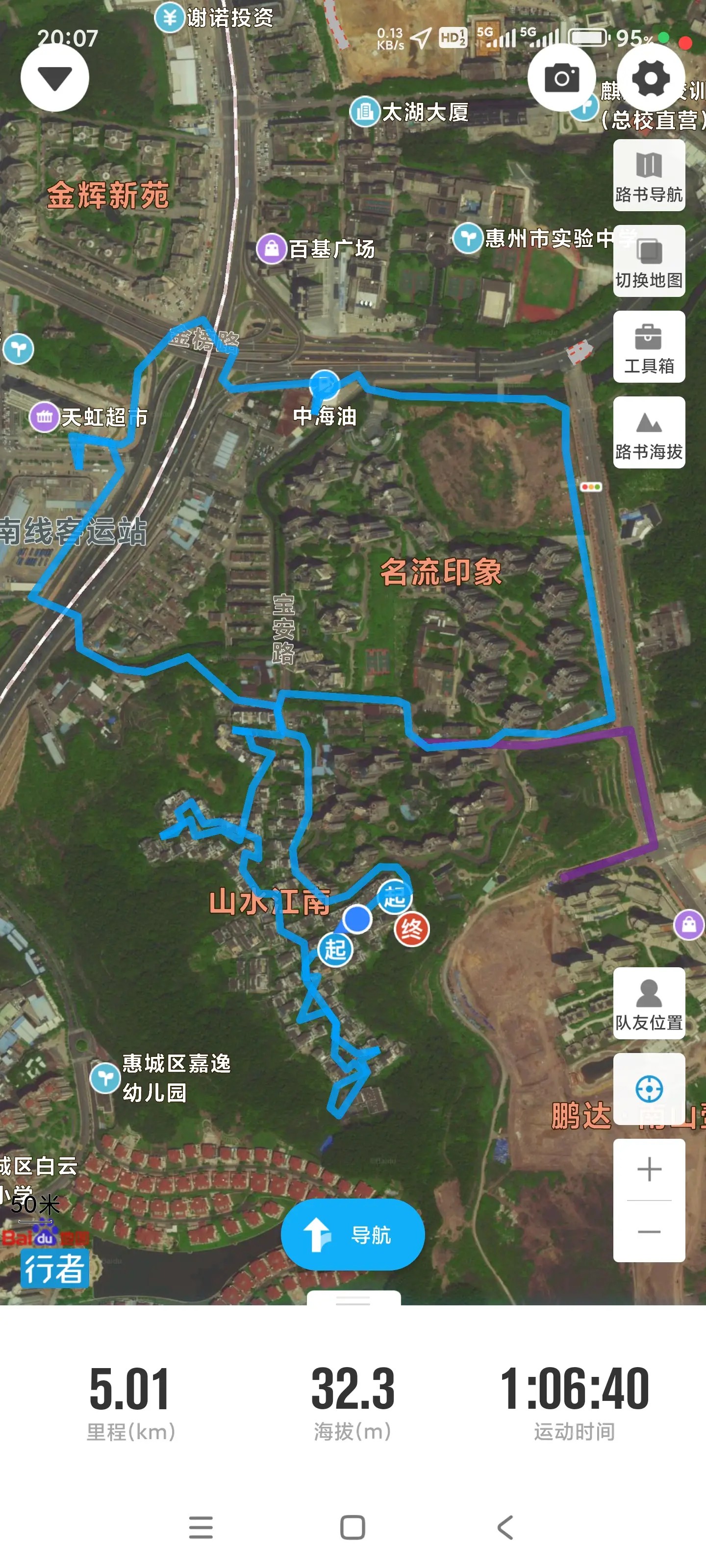Collapse the map with the down arrow

55,78
